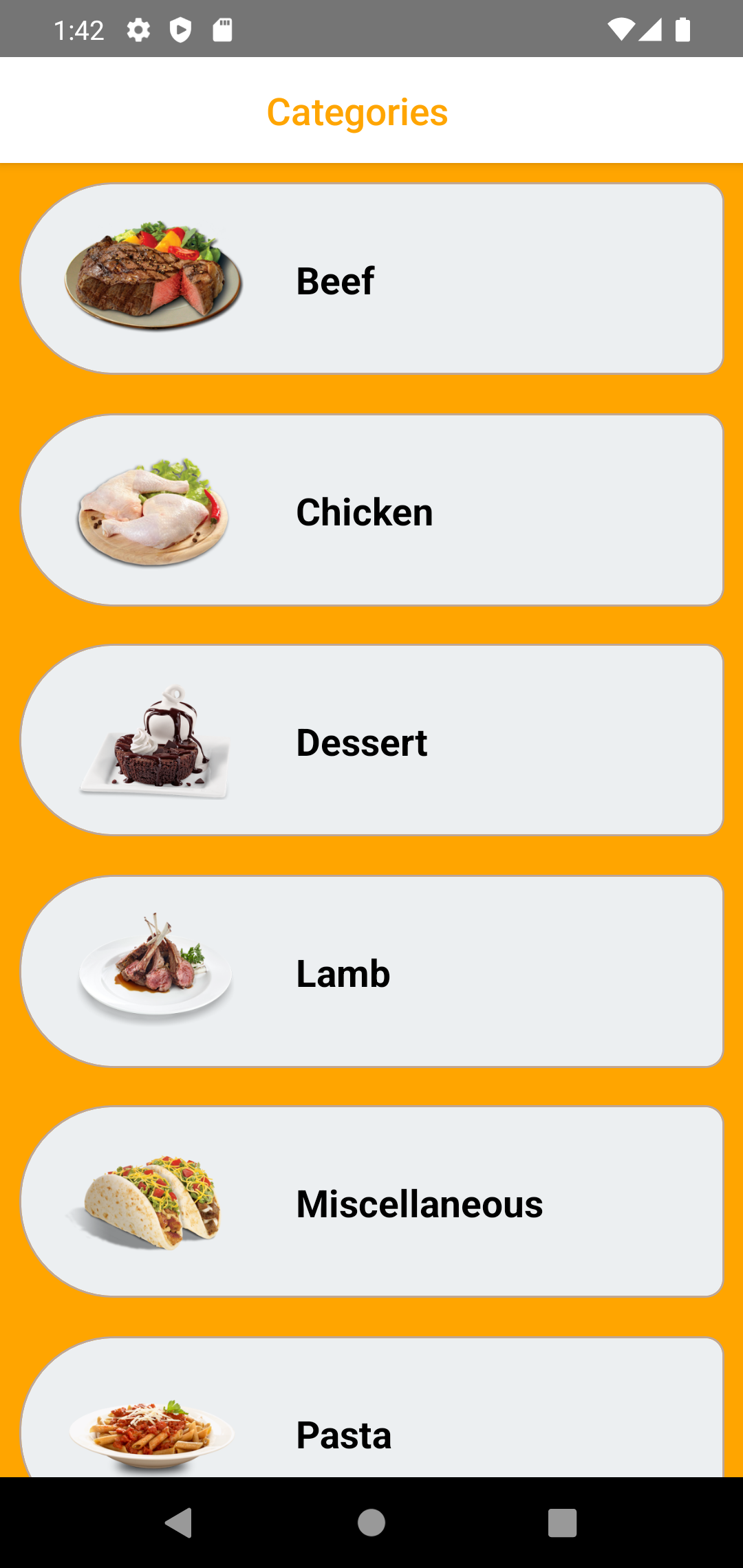View Dessert recipes
This screenshot has height=1568, width=743.
[371, 741]
